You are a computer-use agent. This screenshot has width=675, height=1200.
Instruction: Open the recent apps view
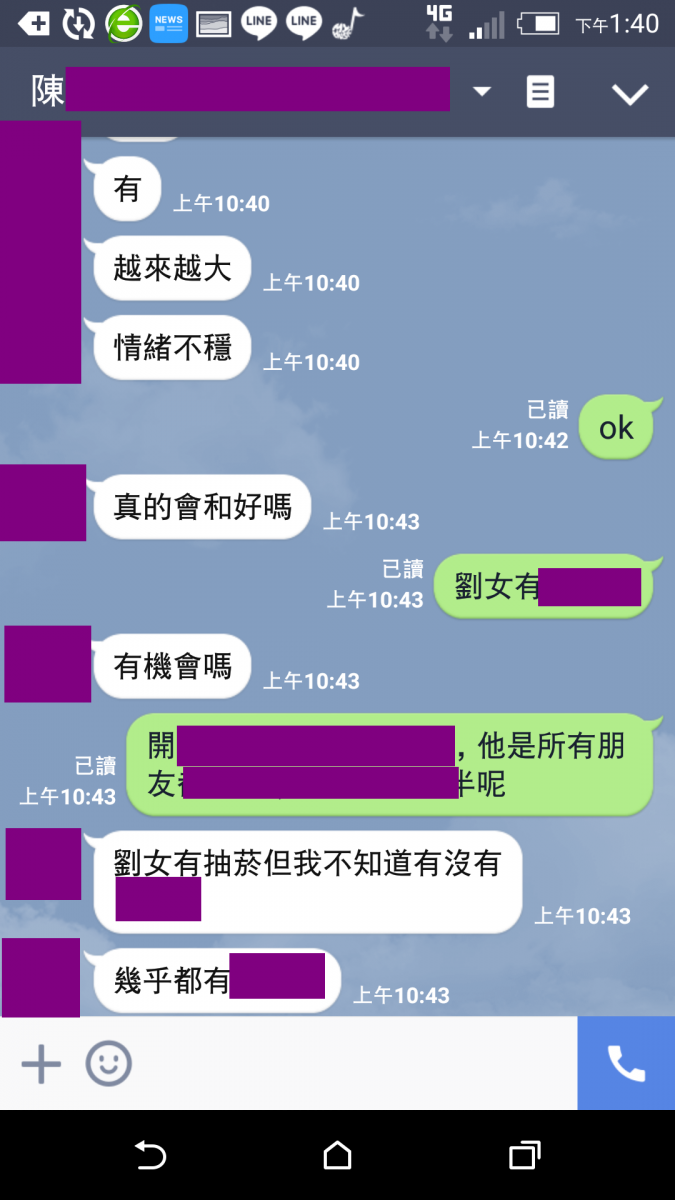click(x=524, y=1156)
